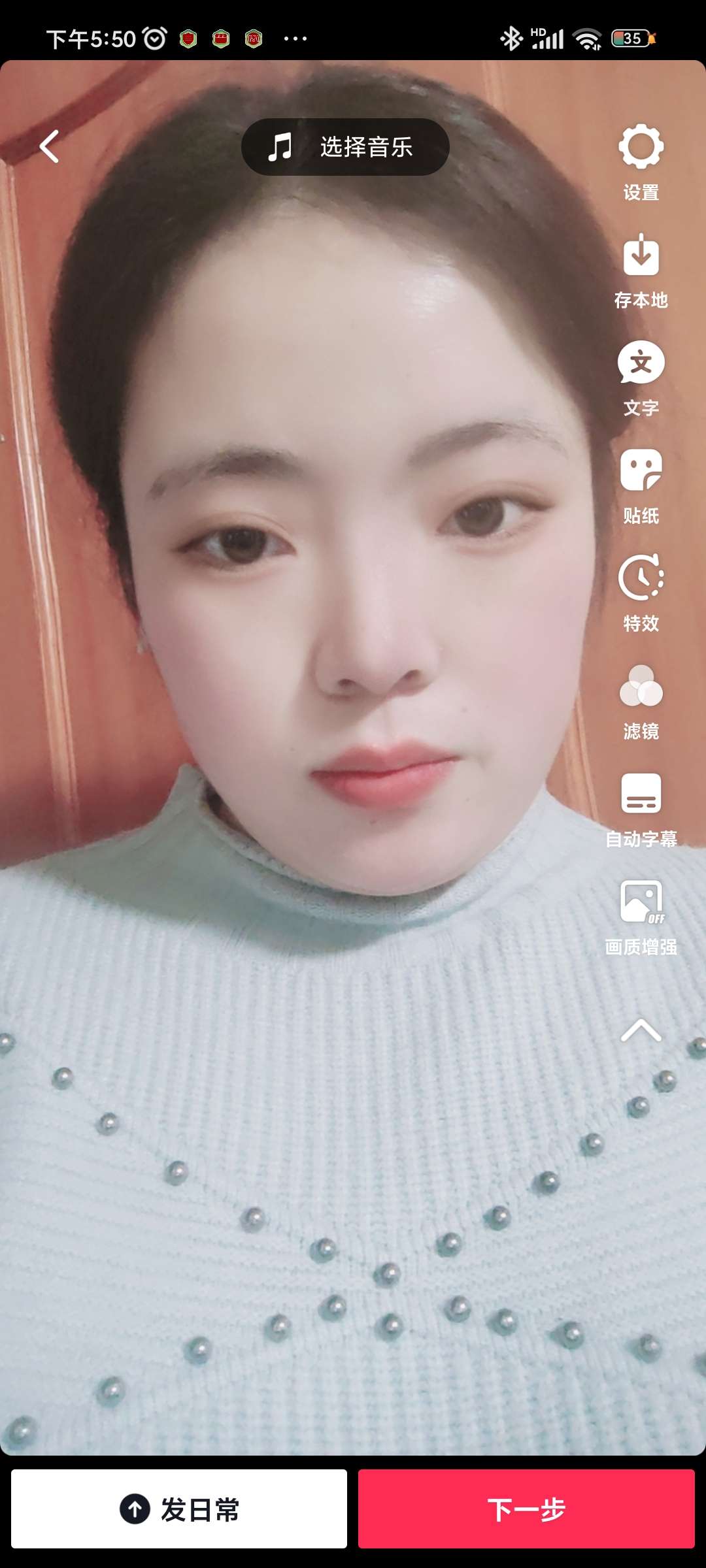Post as daily with 发日常
The width and height of the screenshot is (706, 1568).
179,1509
